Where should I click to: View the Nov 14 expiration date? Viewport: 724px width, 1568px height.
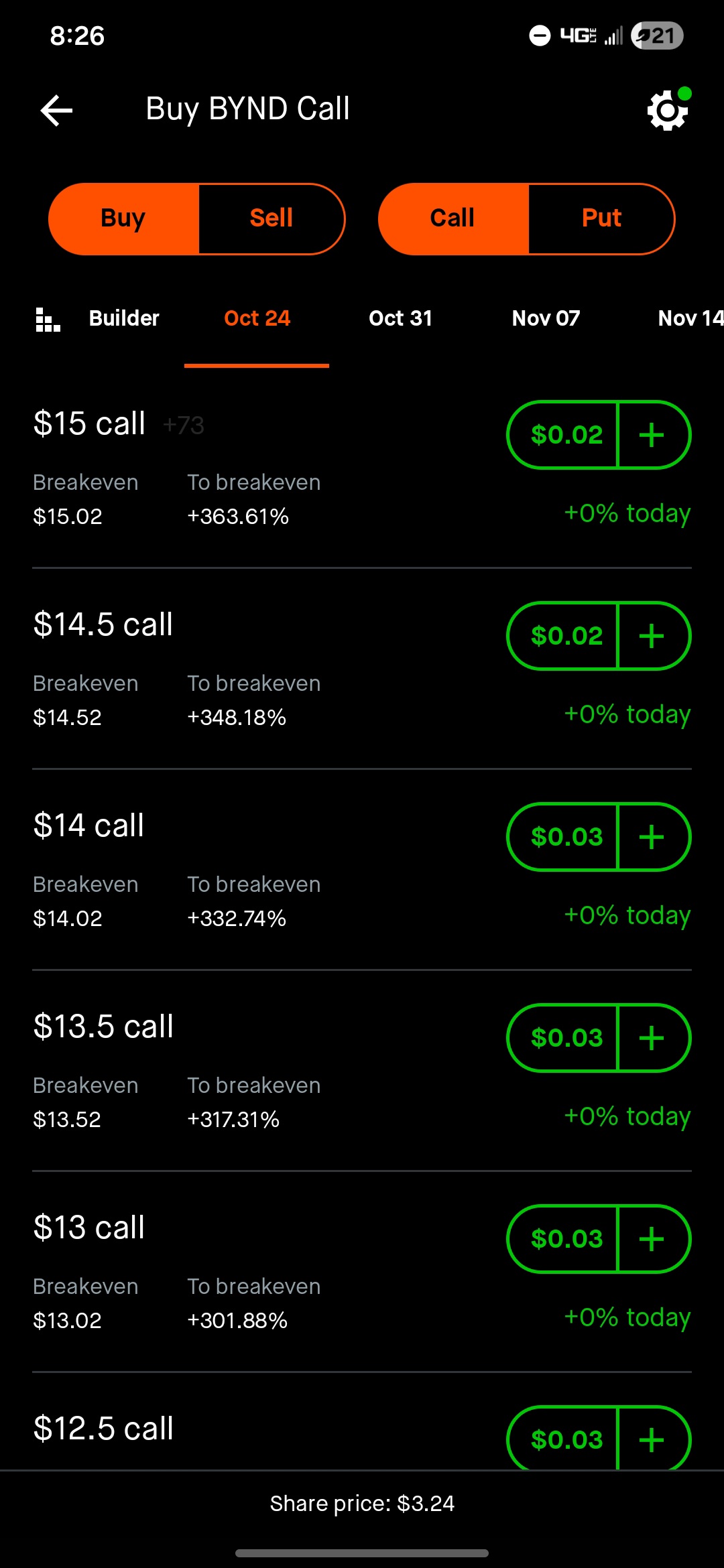689,318
